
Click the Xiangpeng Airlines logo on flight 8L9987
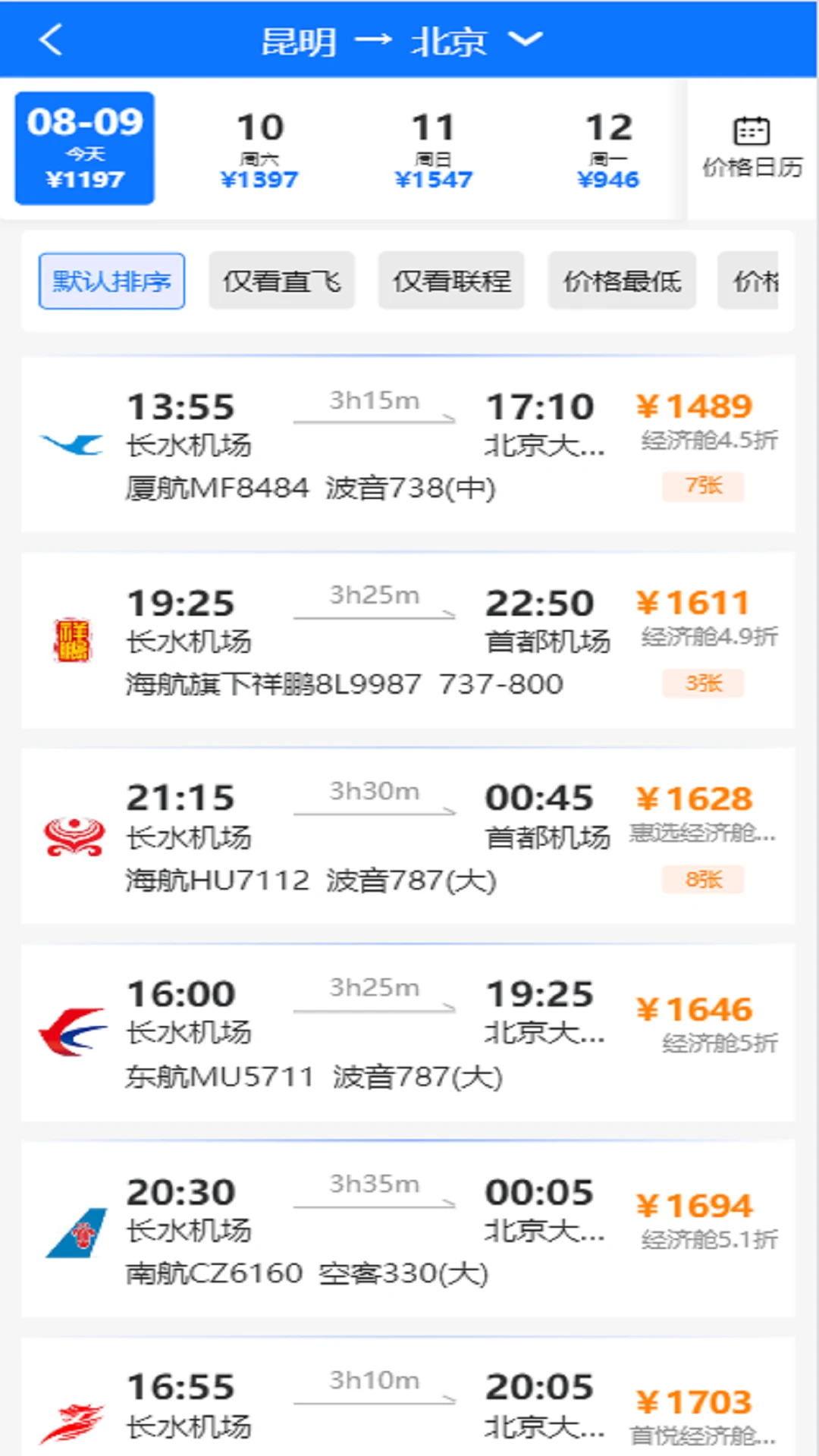(x=73, y=641)
